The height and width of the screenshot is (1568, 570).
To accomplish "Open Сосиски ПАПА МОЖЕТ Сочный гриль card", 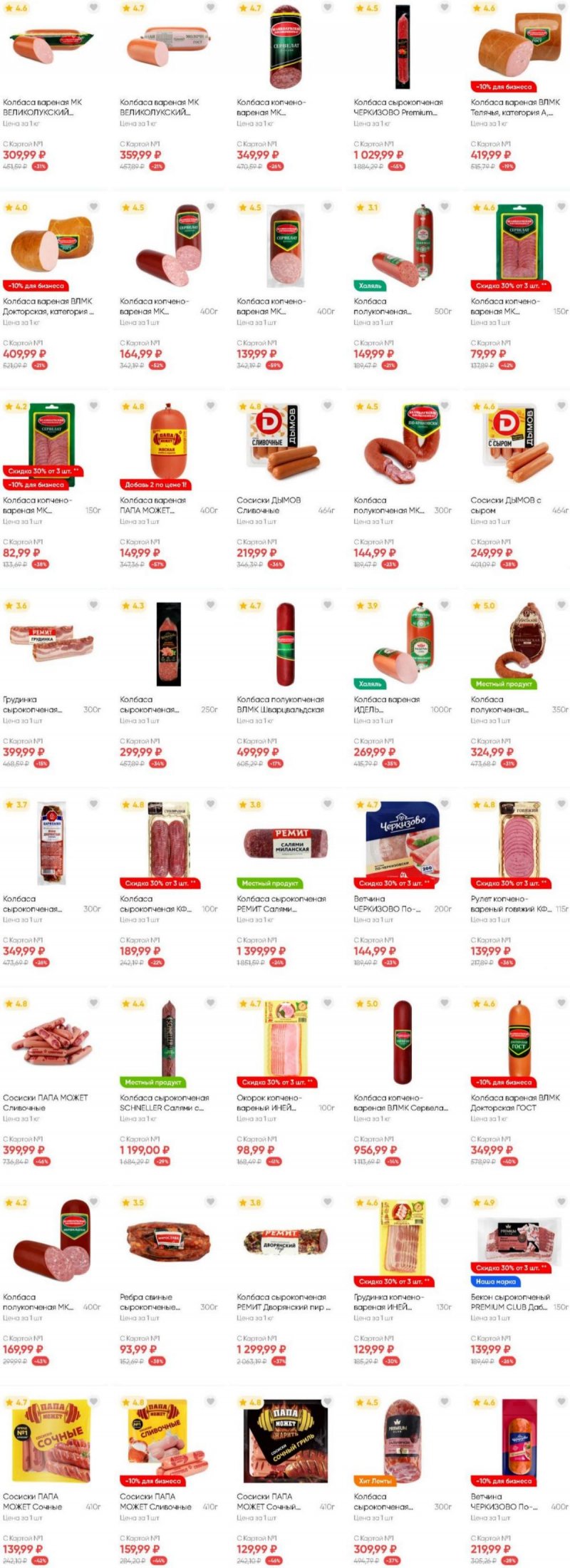I will click(268, 1501).
